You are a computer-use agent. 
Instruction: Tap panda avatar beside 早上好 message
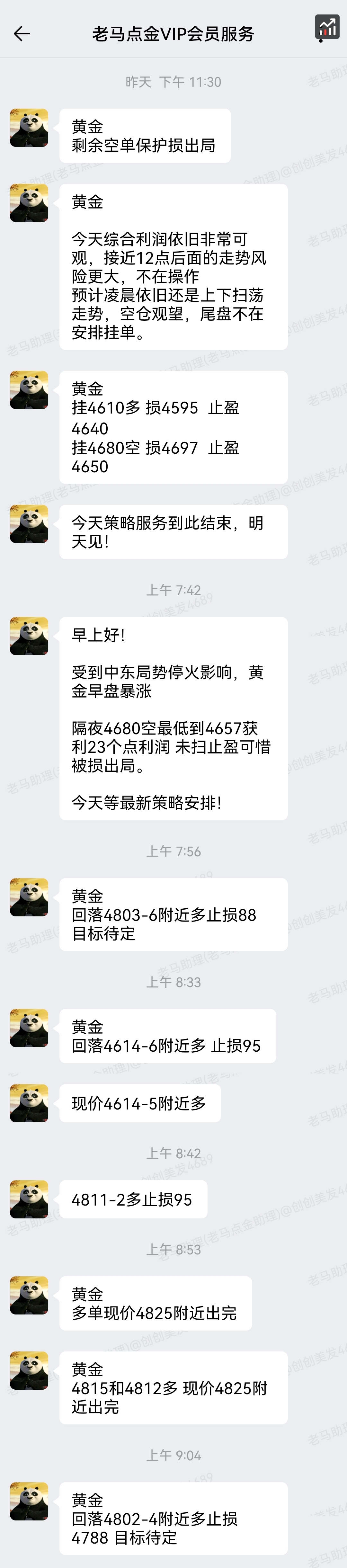pos(29,636)
